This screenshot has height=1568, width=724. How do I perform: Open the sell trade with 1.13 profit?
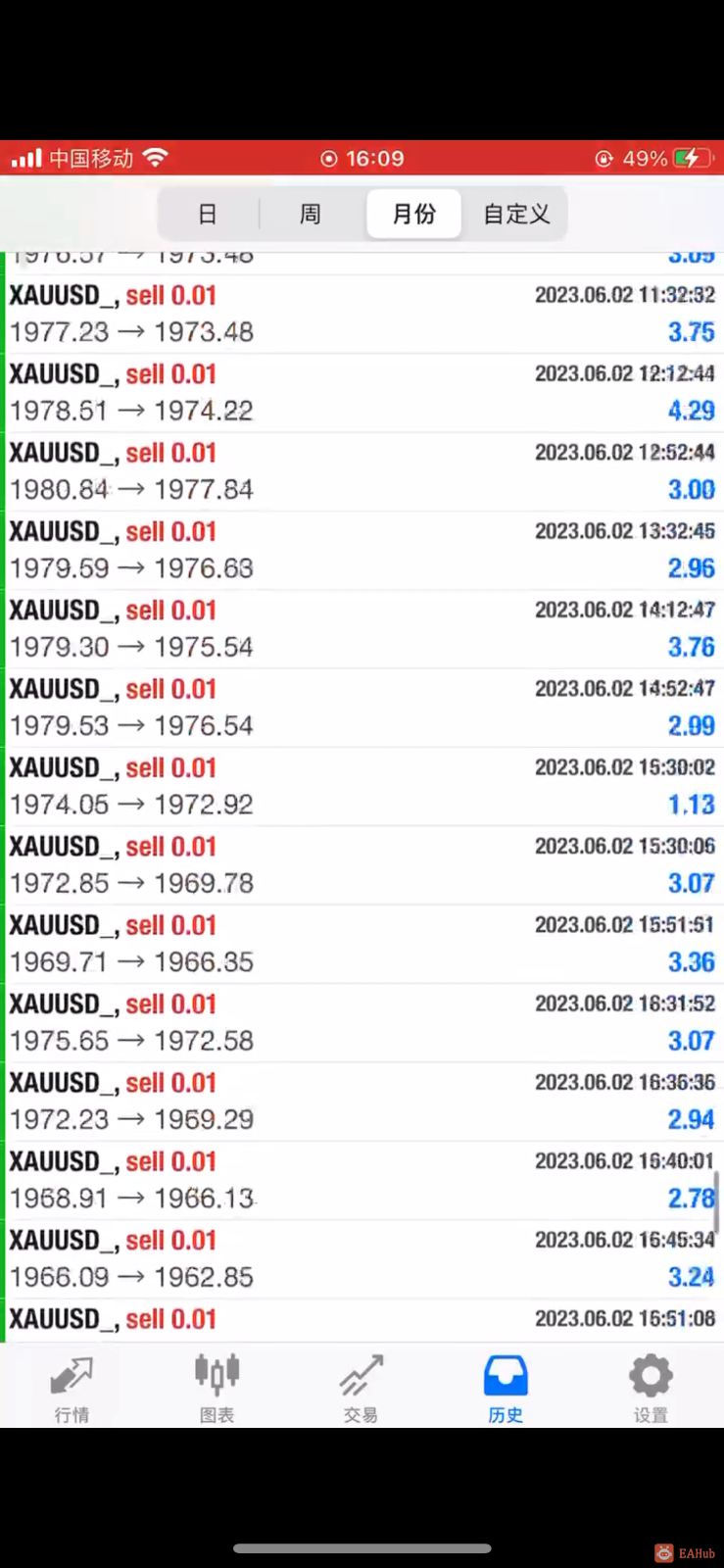click(x=362, y=786)
